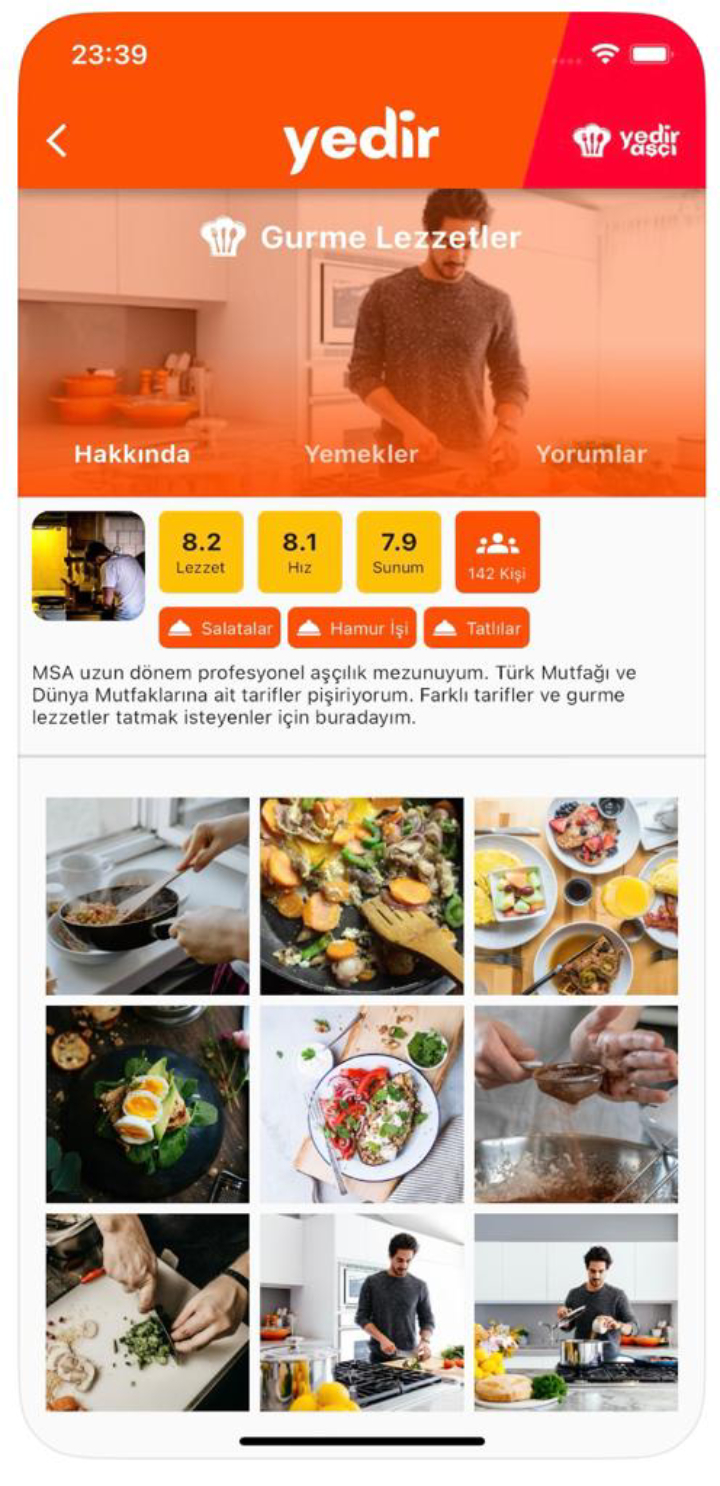The image size is (720, 1486).
Task: Open the herb chopping board photo
Action: pyautogui.click(x=147, y=1312)
